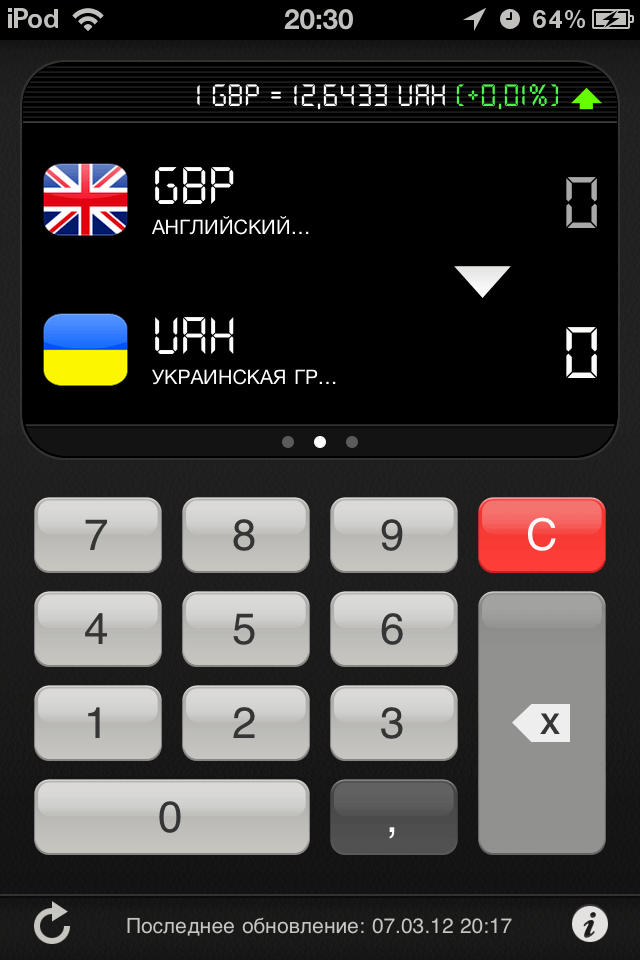This screenshot has height=960, width=640.
Task: Enter digit 8 on keypad
Action: tap(245, 536)
